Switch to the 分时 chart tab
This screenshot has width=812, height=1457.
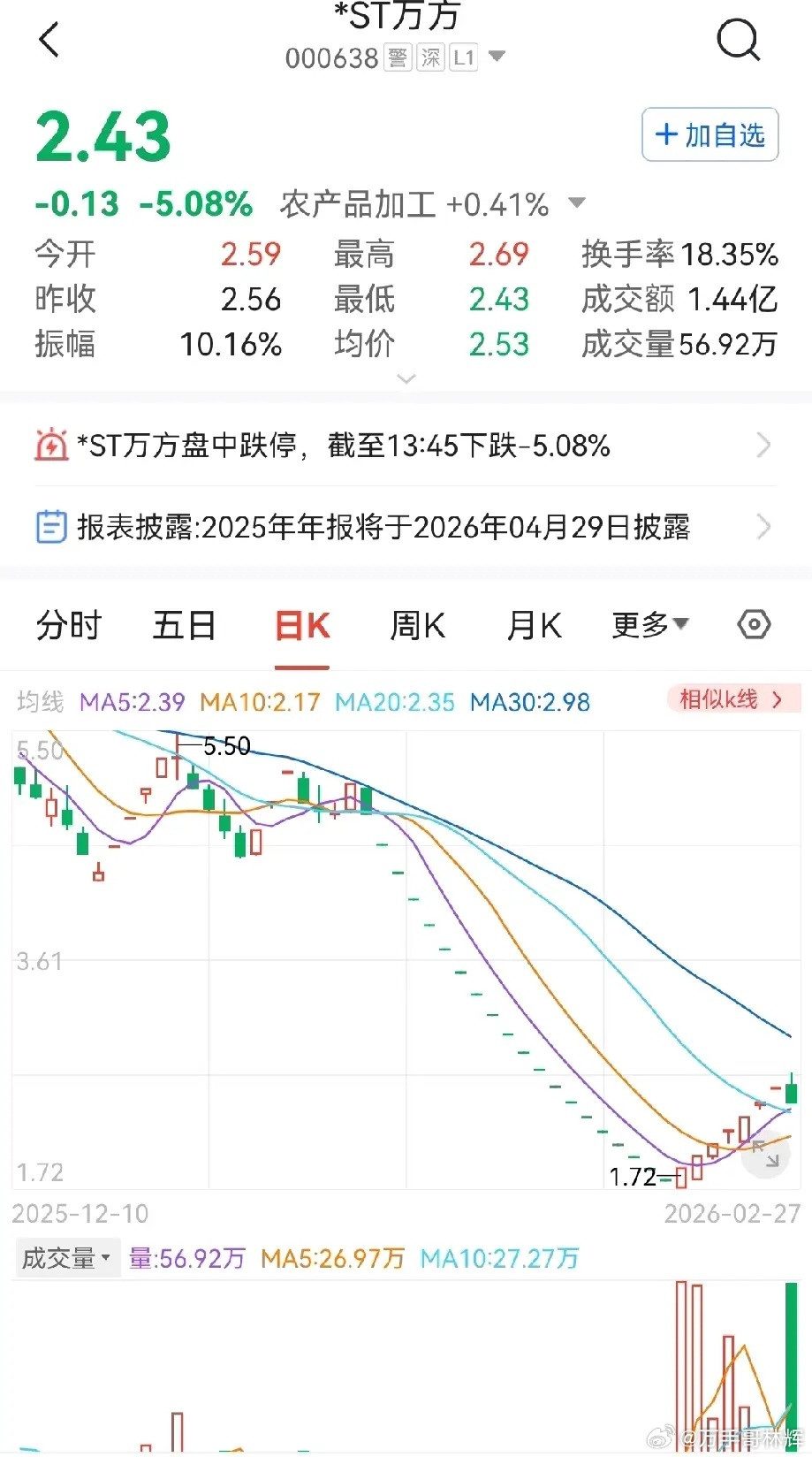point(67,624)
